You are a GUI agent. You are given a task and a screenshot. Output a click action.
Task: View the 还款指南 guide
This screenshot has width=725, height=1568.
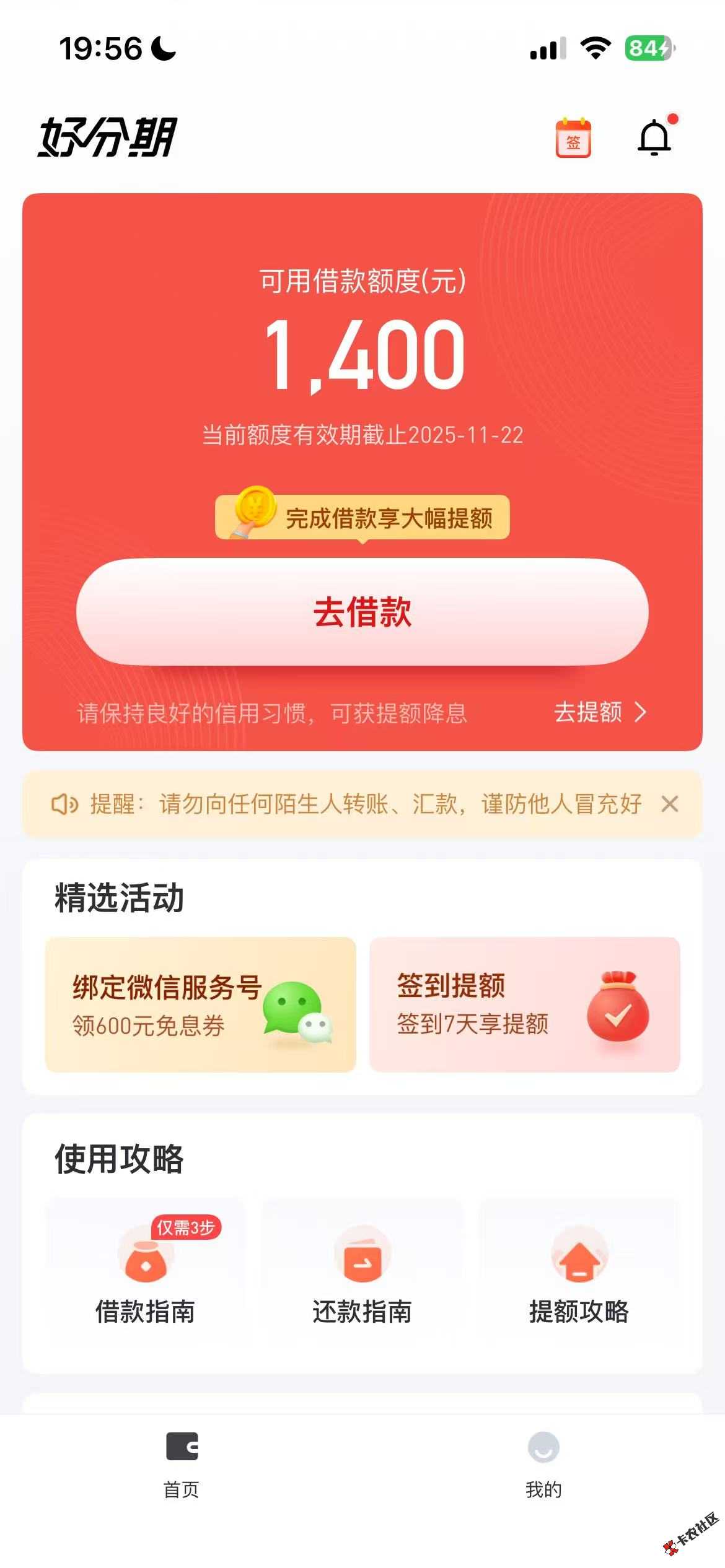(362, 1276)
